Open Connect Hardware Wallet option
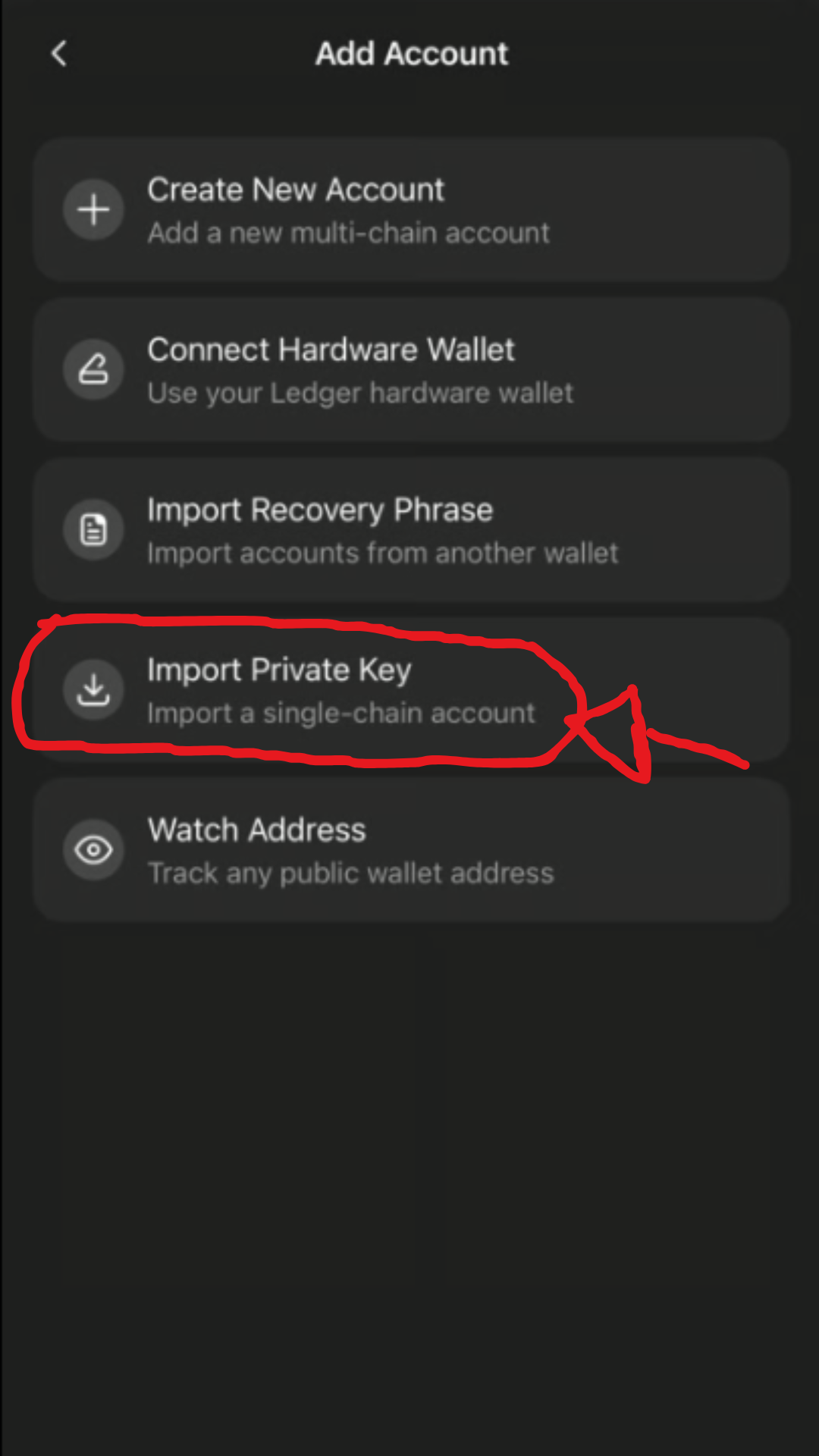 point(410,370)
